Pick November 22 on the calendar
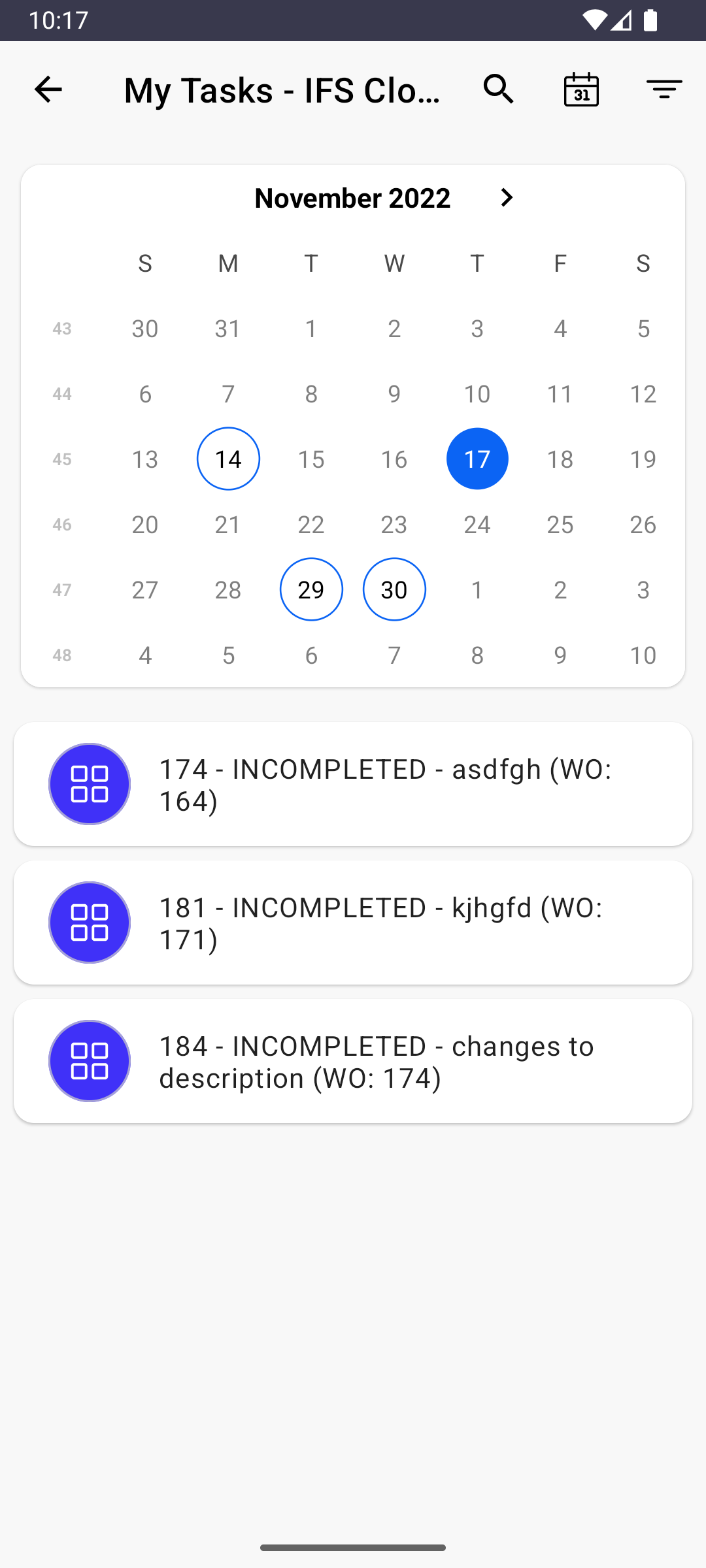The height and width of the screenshot is (1568, 706). coord(311,524)
